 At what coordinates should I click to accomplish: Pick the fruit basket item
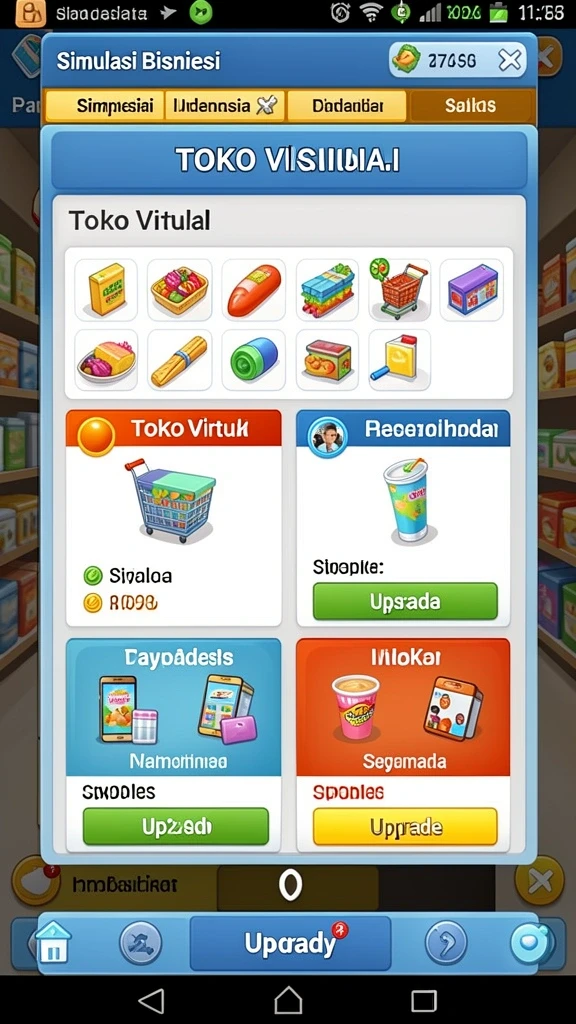pos(179,289)
